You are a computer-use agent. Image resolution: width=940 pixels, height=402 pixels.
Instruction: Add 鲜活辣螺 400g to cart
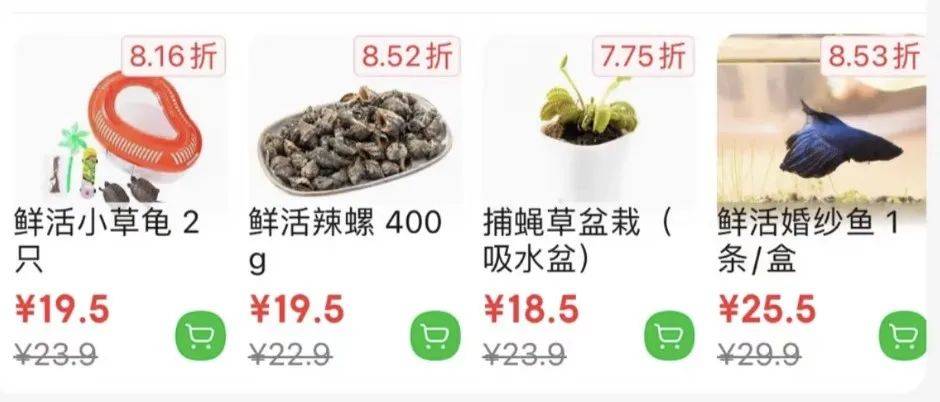435,337
